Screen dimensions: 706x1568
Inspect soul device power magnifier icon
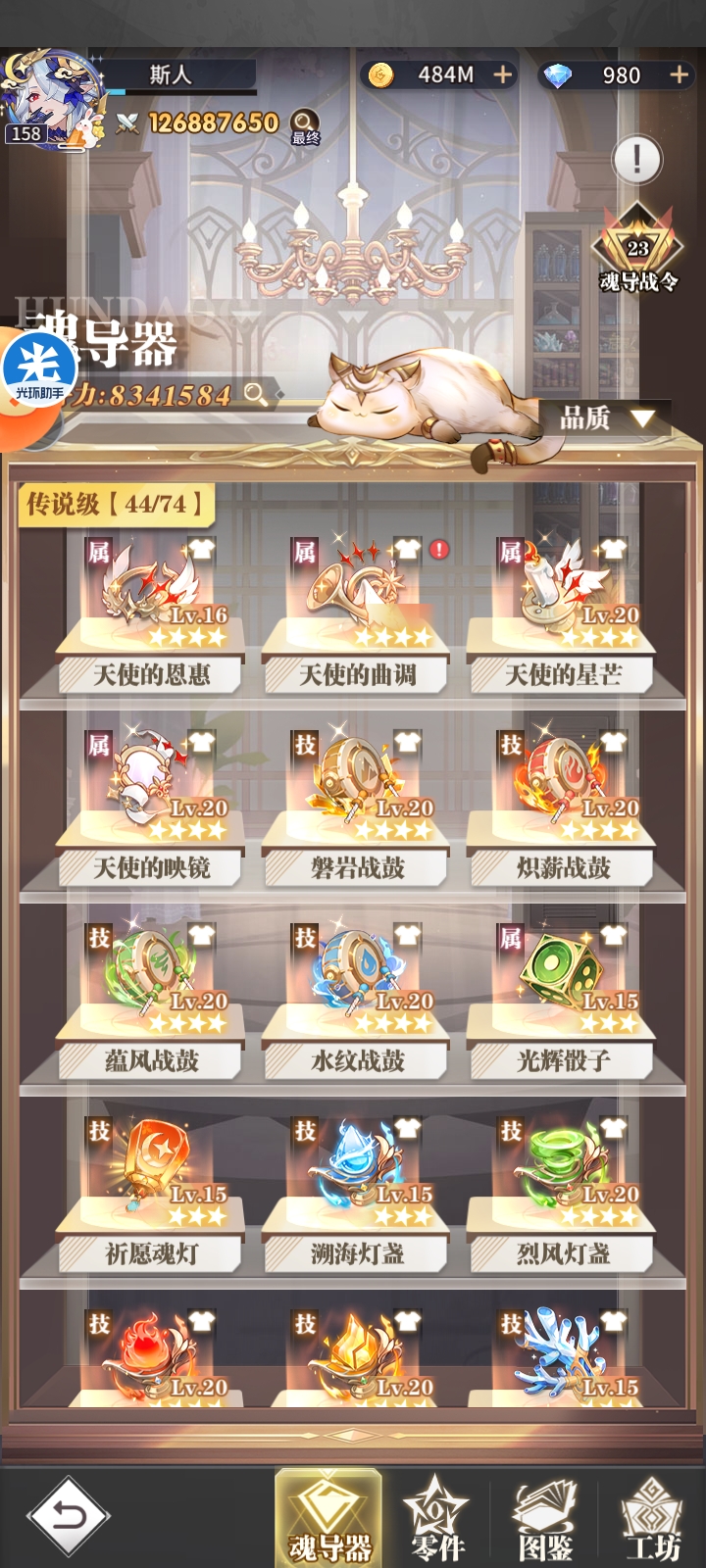tap(256, 394)
